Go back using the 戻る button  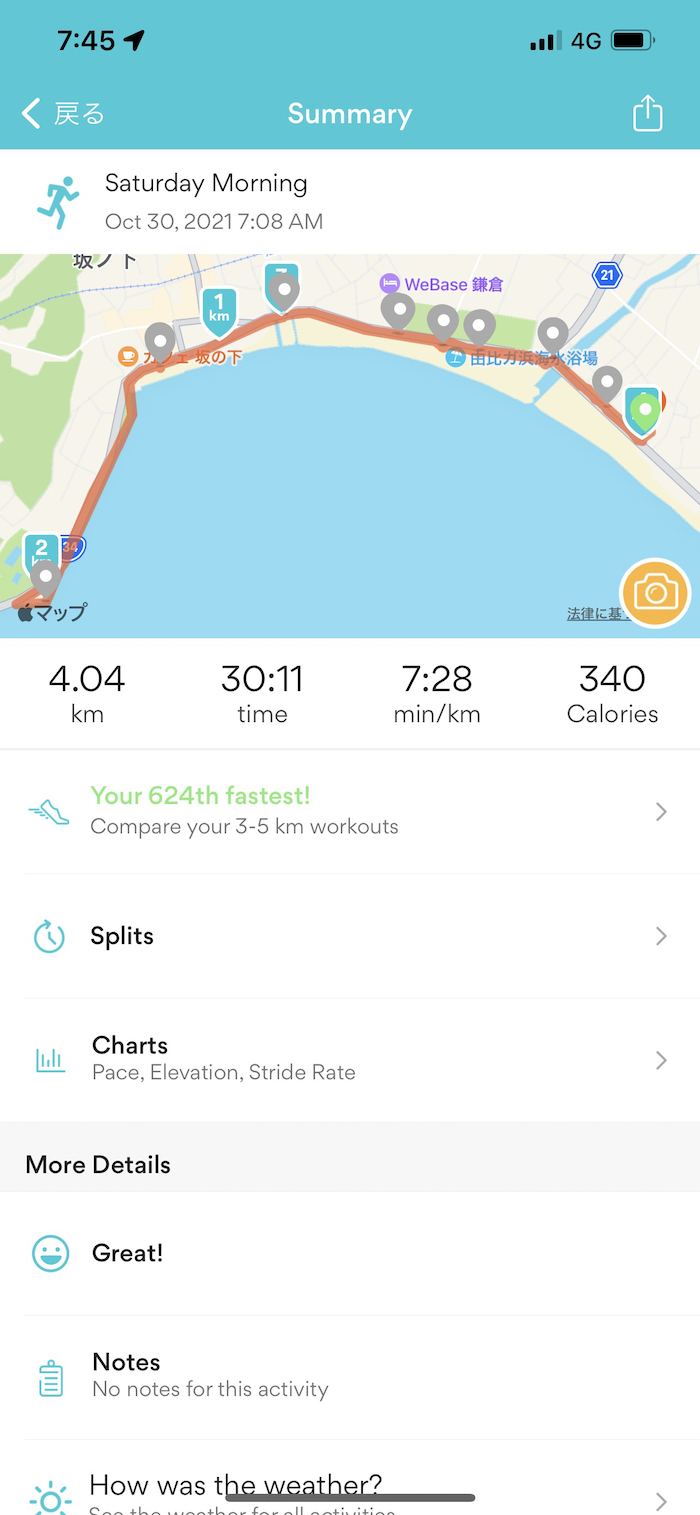pos(64,114)
